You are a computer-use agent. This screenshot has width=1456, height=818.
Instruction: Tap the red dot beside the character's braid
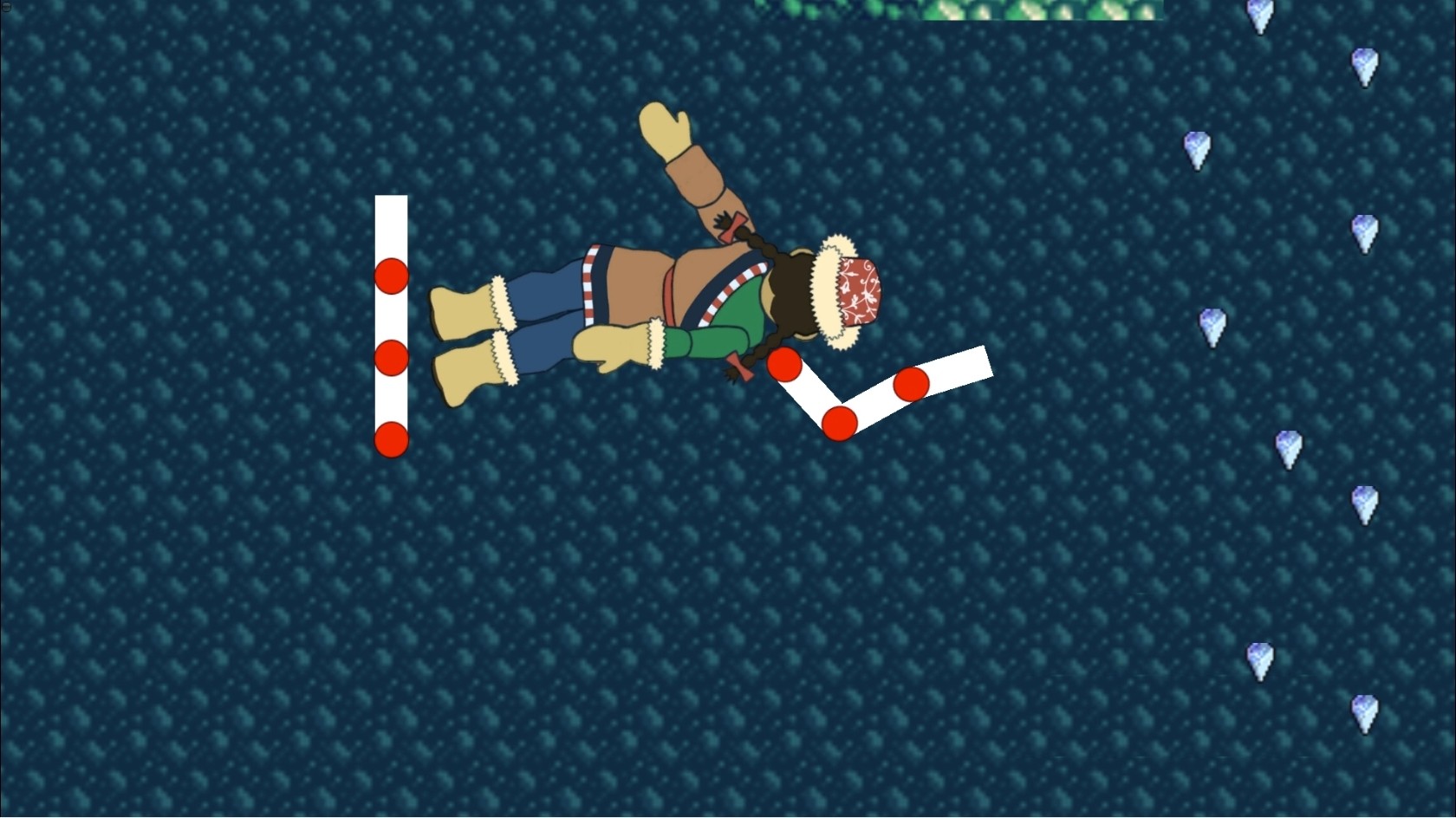click(784, 364)
